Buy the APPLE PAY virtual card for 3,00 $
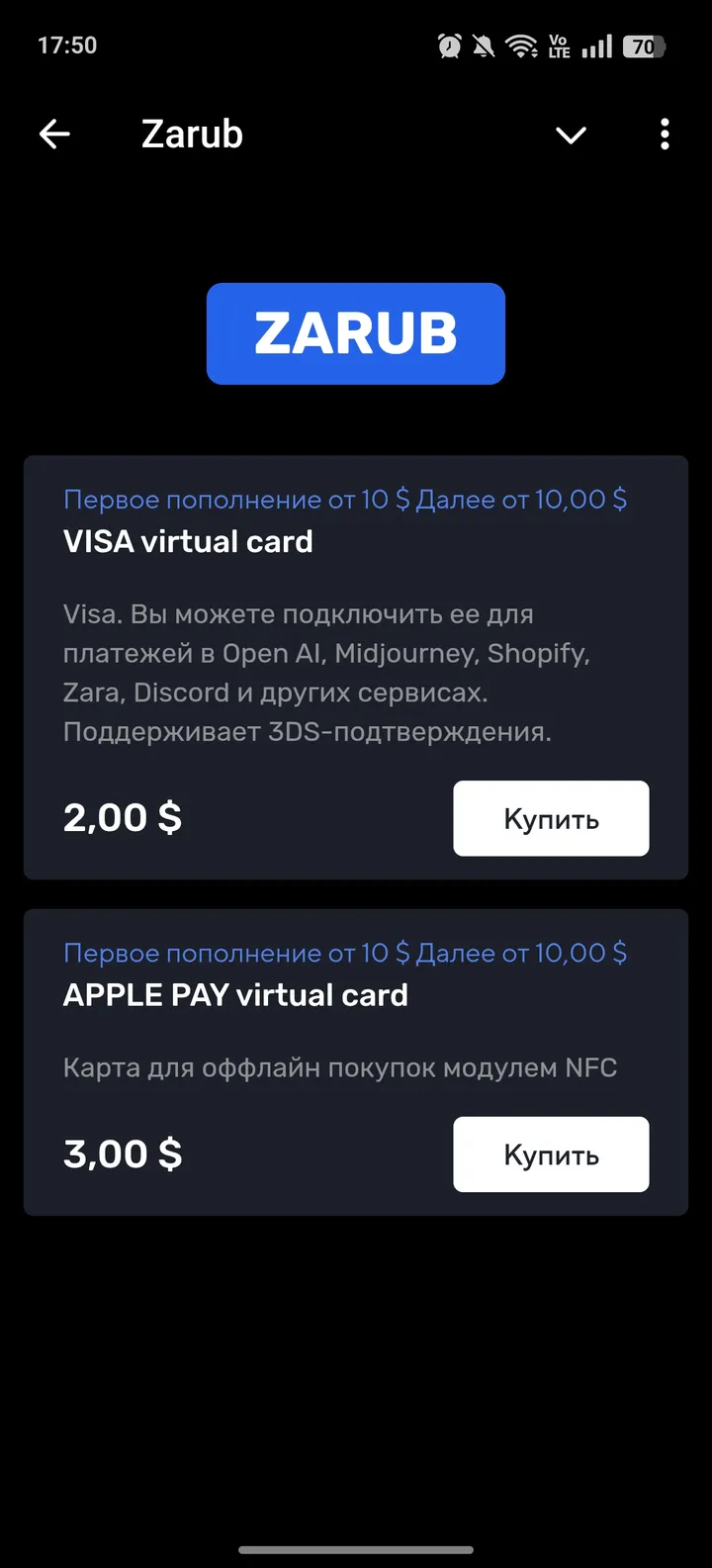The image size is (712, 1568). coord(550,1153)
